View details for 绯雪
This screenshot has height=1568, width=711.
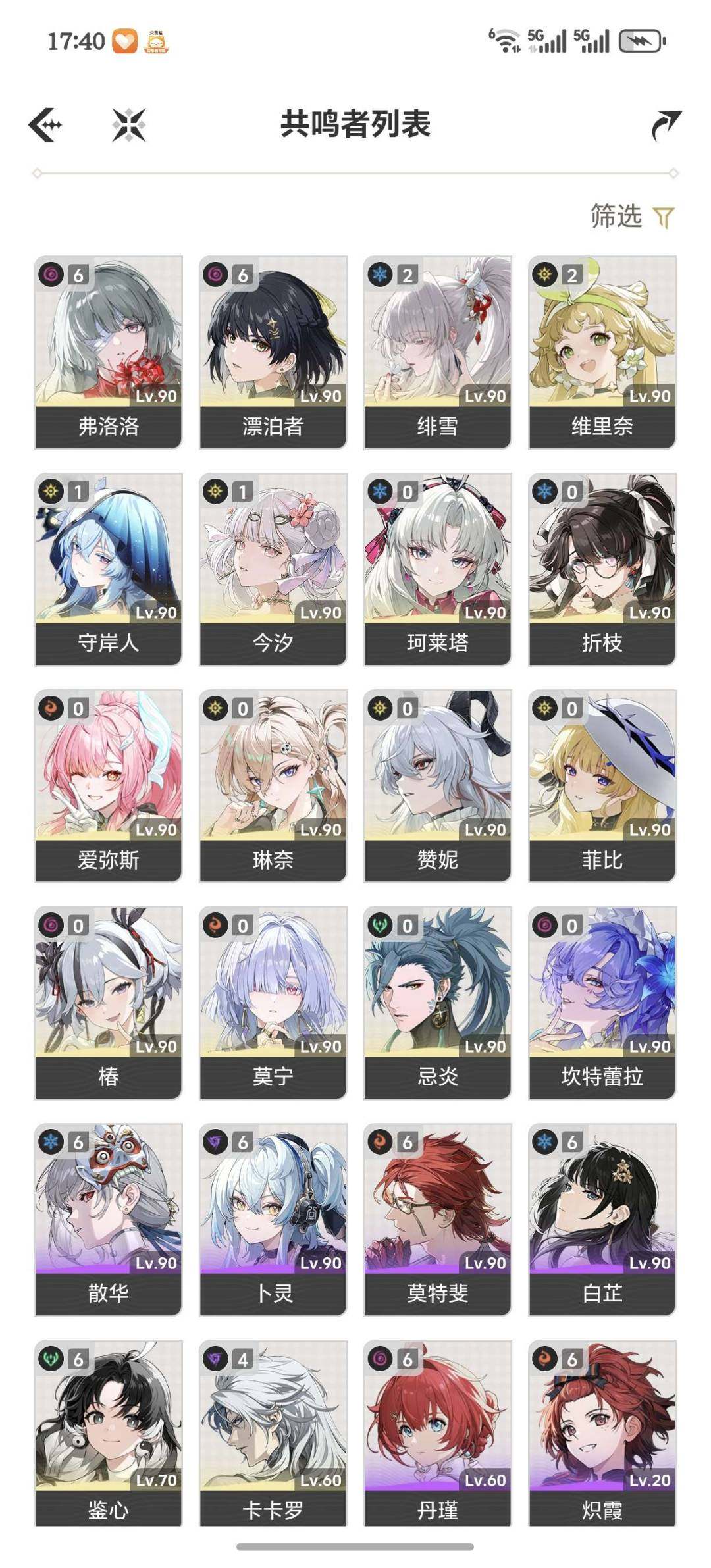tap(438, 352)
